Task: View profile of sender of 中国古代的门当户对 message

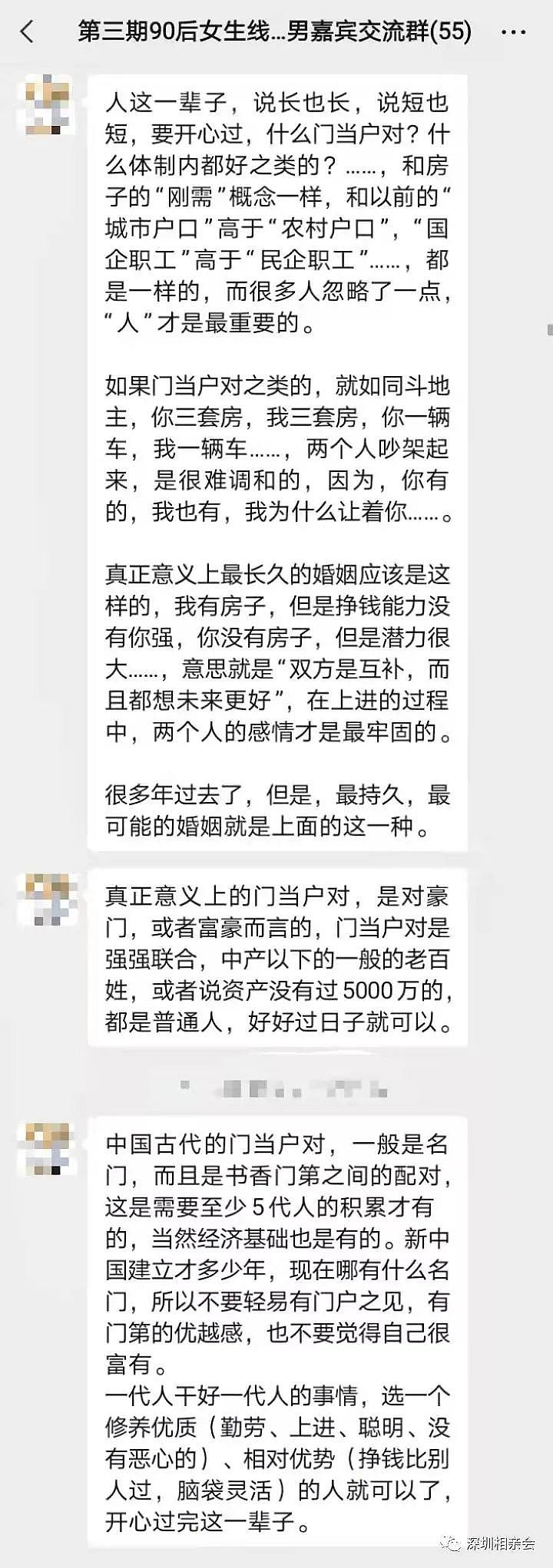Action: pyautogui.click(x=47, y=1147)
